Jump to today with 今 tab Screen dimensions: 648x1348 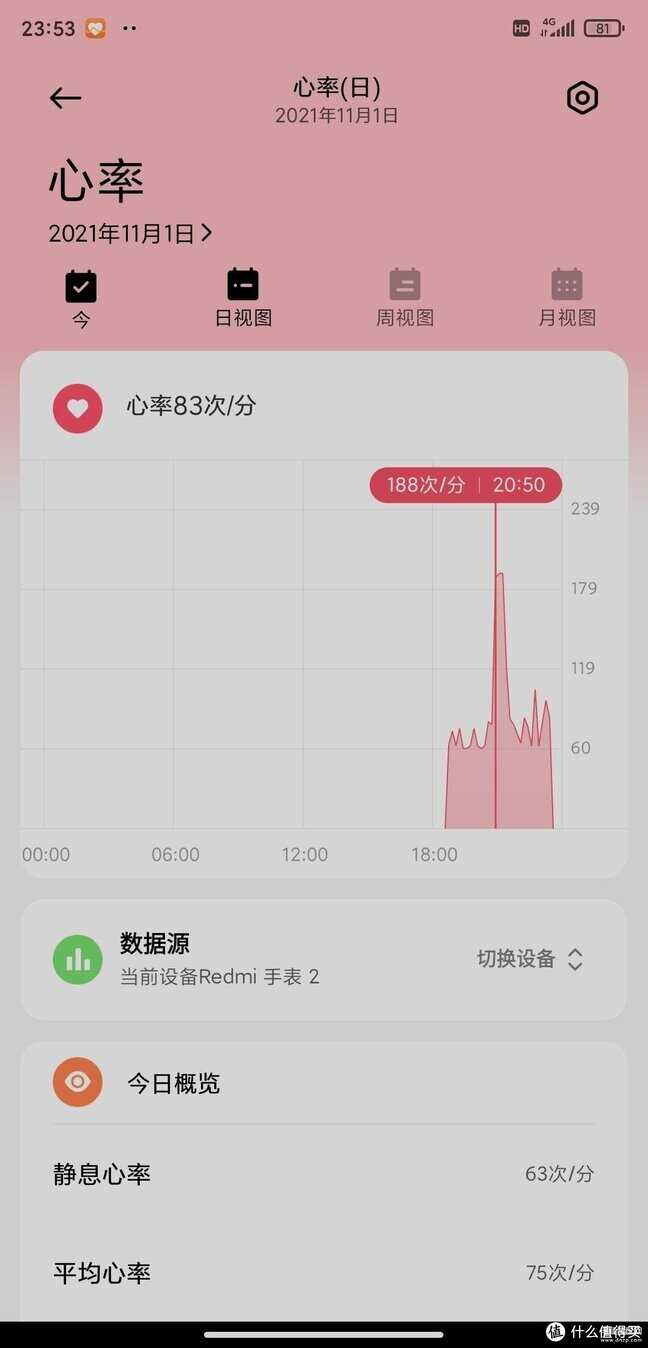coord(81,299)
